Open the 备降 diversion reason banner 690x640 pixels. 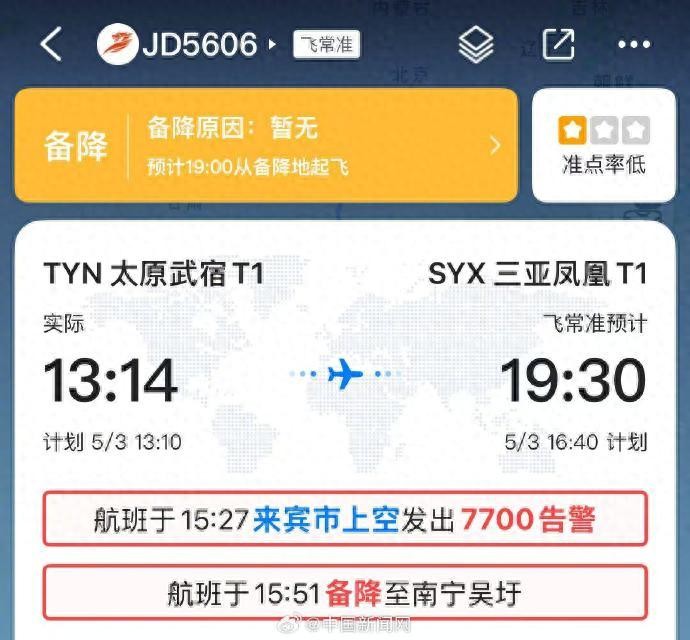tap(266, 146)
